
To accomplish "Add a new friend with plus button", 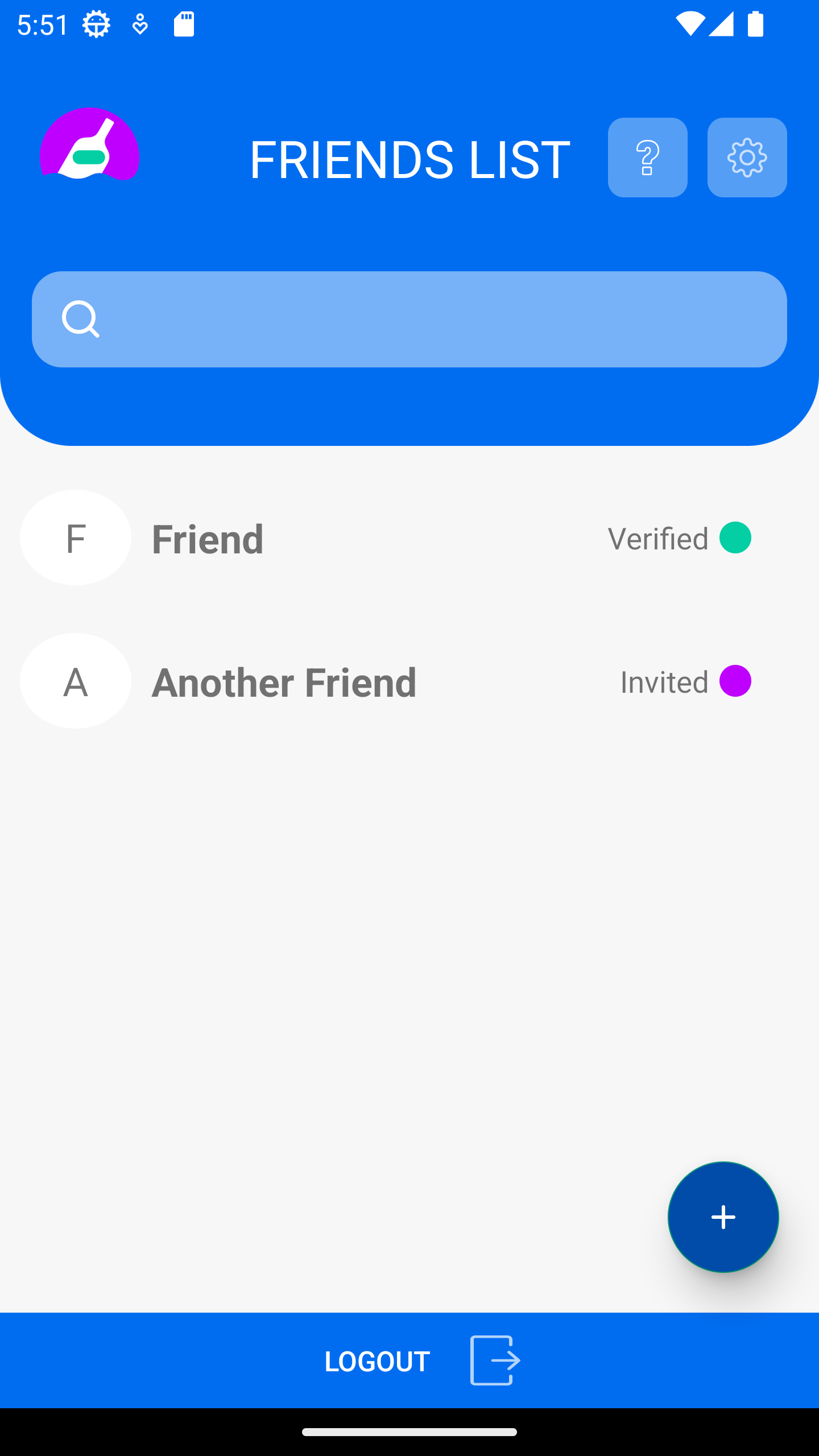I will pos(723,1217).
